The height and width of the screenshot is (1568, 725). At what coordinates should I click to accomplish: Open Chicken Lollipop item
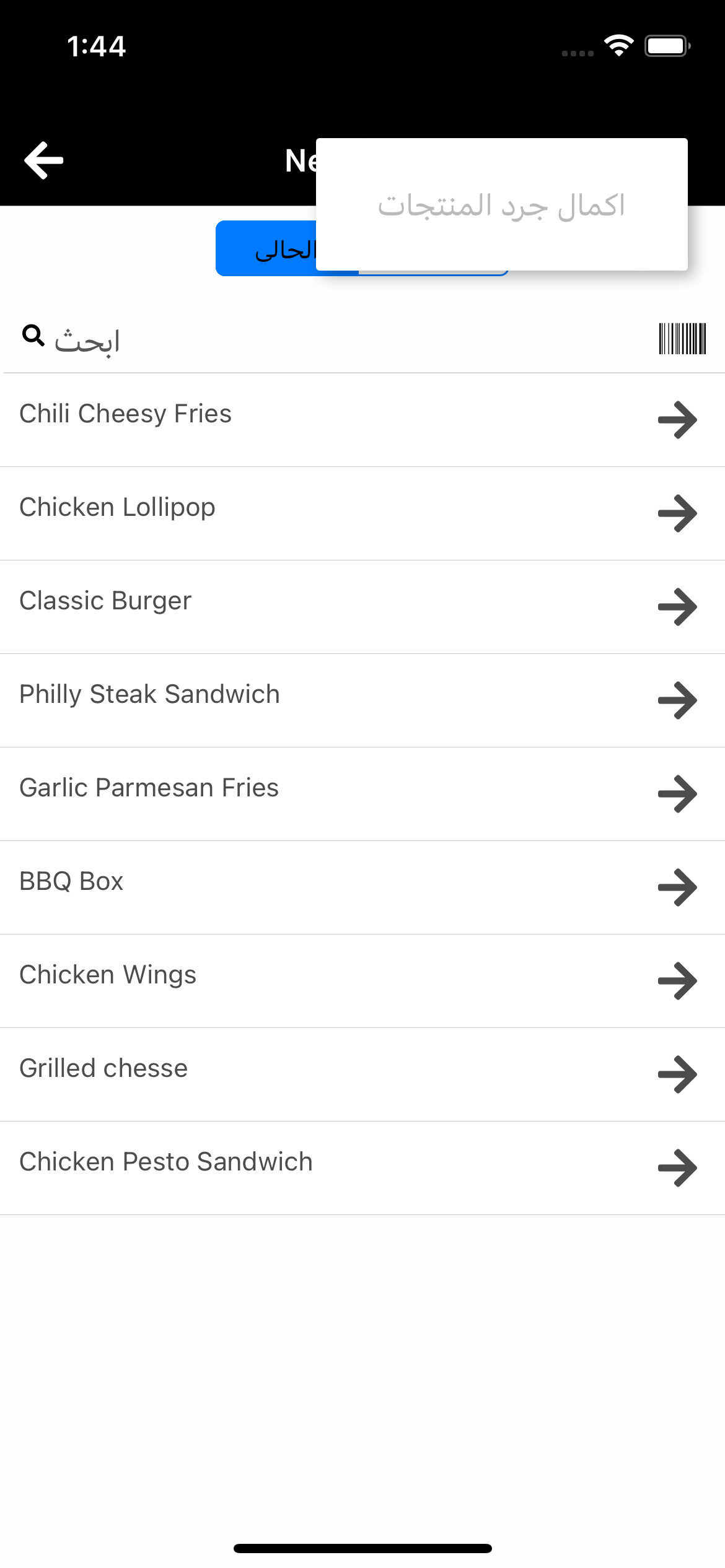tap(362, 513)
